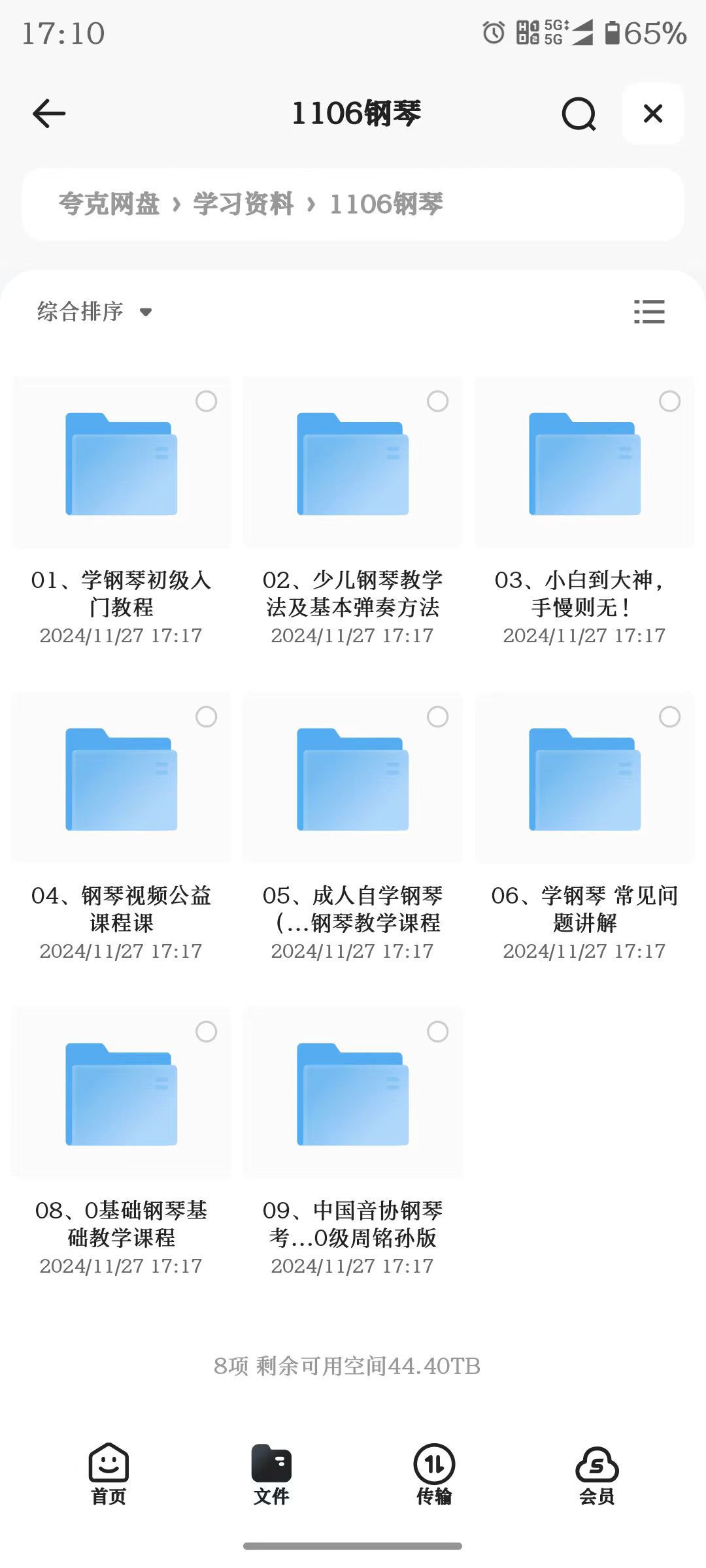
Task: Select the 01、学钢琴初级入门教程 folder checkbox
Action: [x=206, y=401]
